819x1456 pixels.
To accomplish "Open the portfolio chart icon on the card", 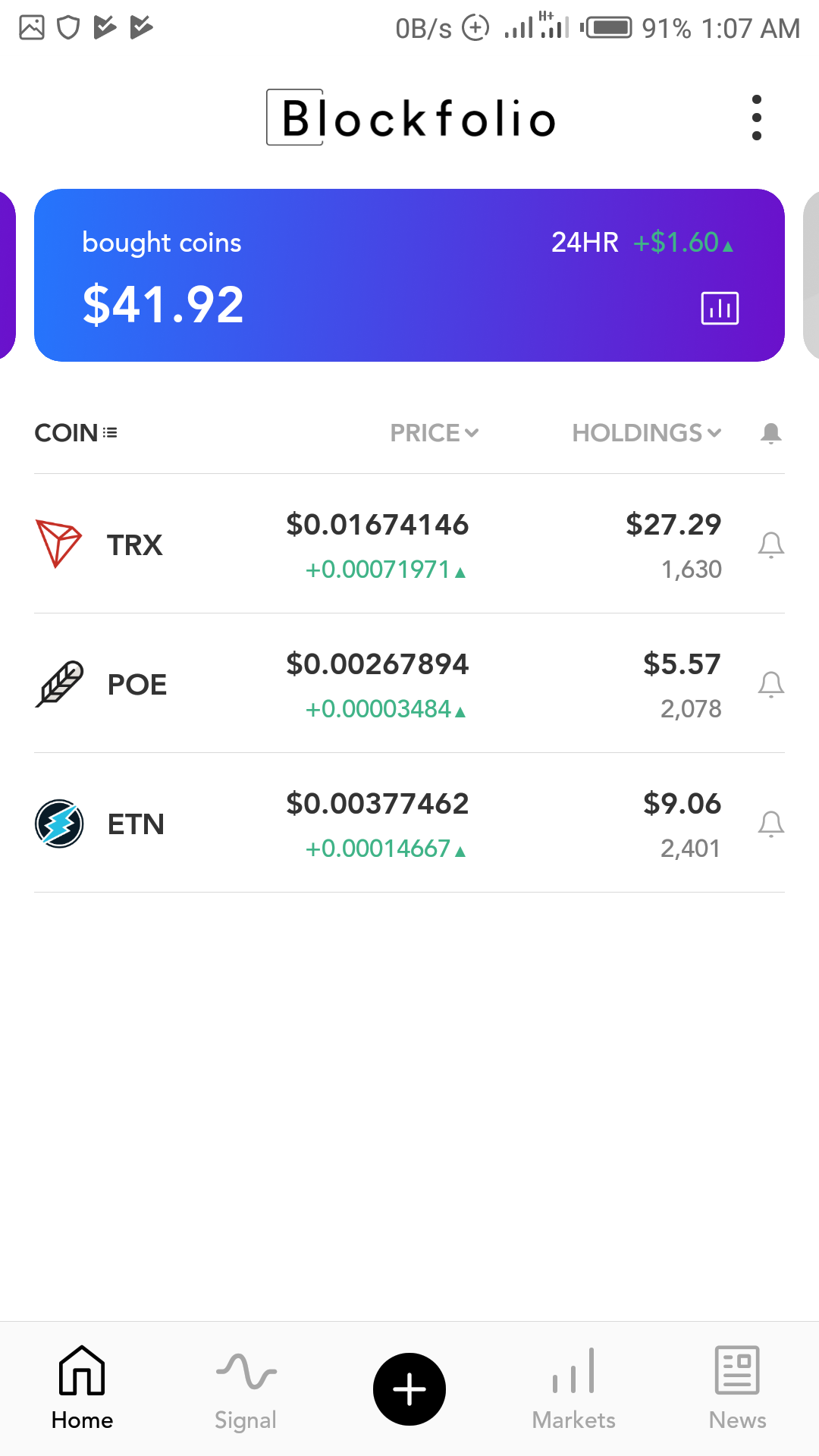I will point(720,308).
